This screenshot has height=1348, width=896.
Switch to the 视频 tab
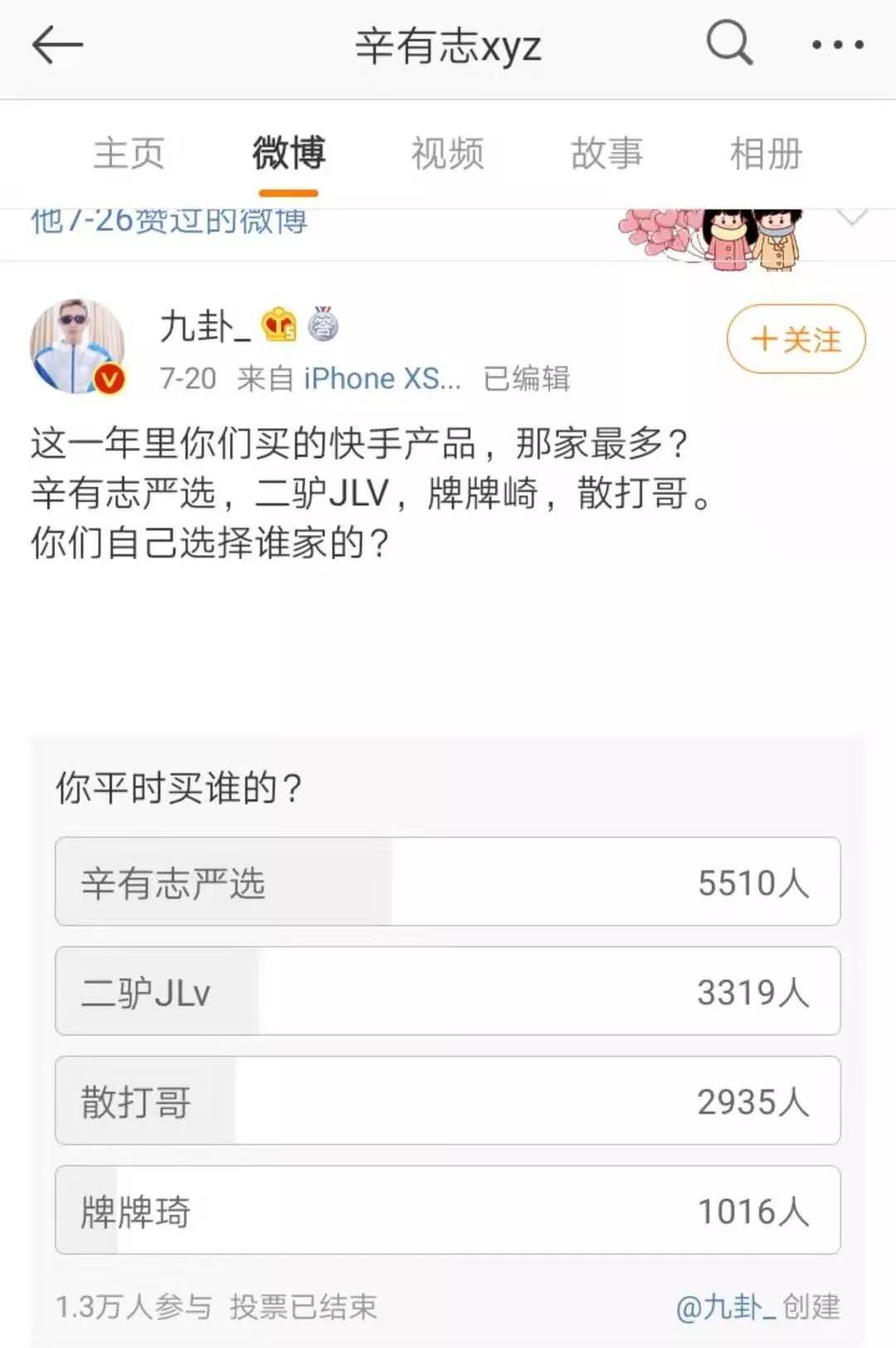(x=448, y=153)
